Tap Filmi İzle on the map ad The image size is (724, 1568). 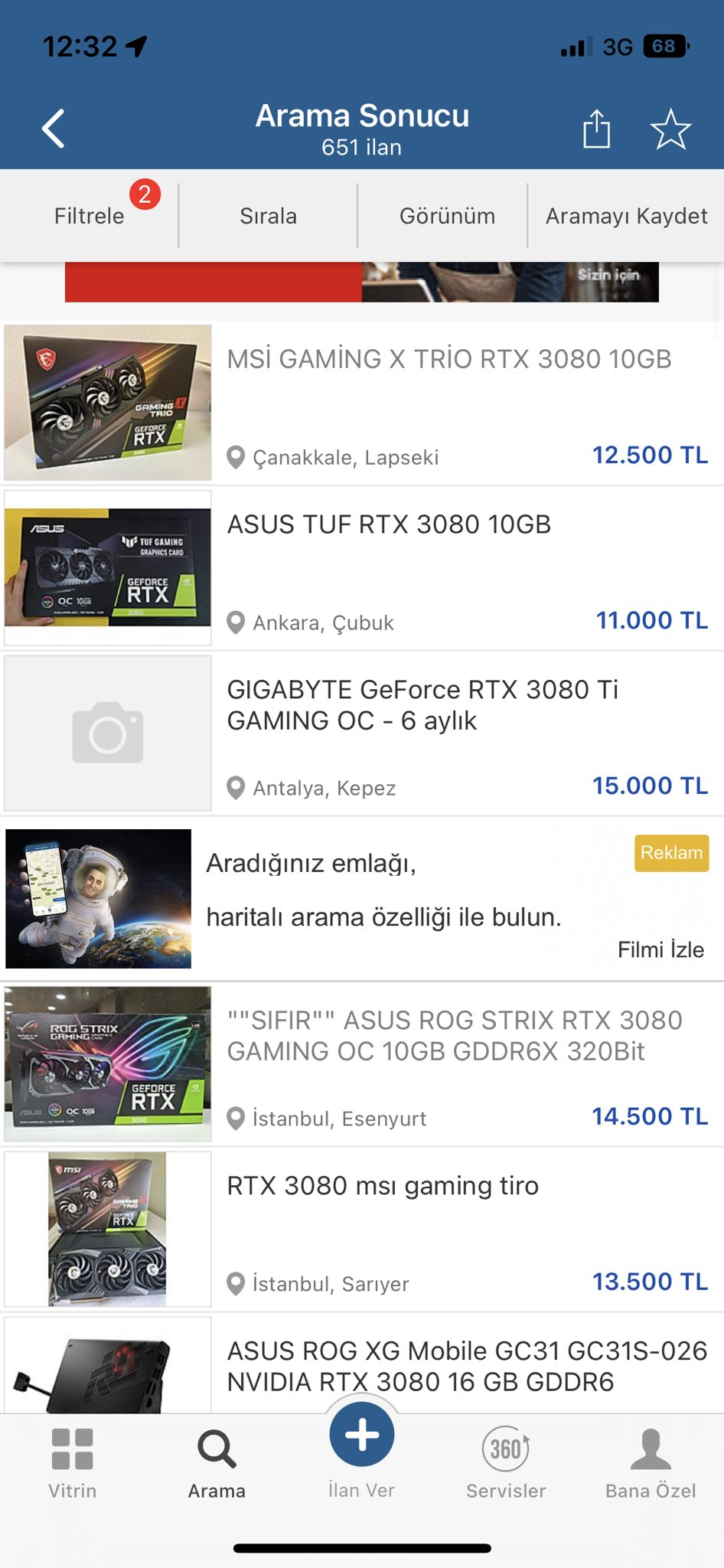coord(660,950)
